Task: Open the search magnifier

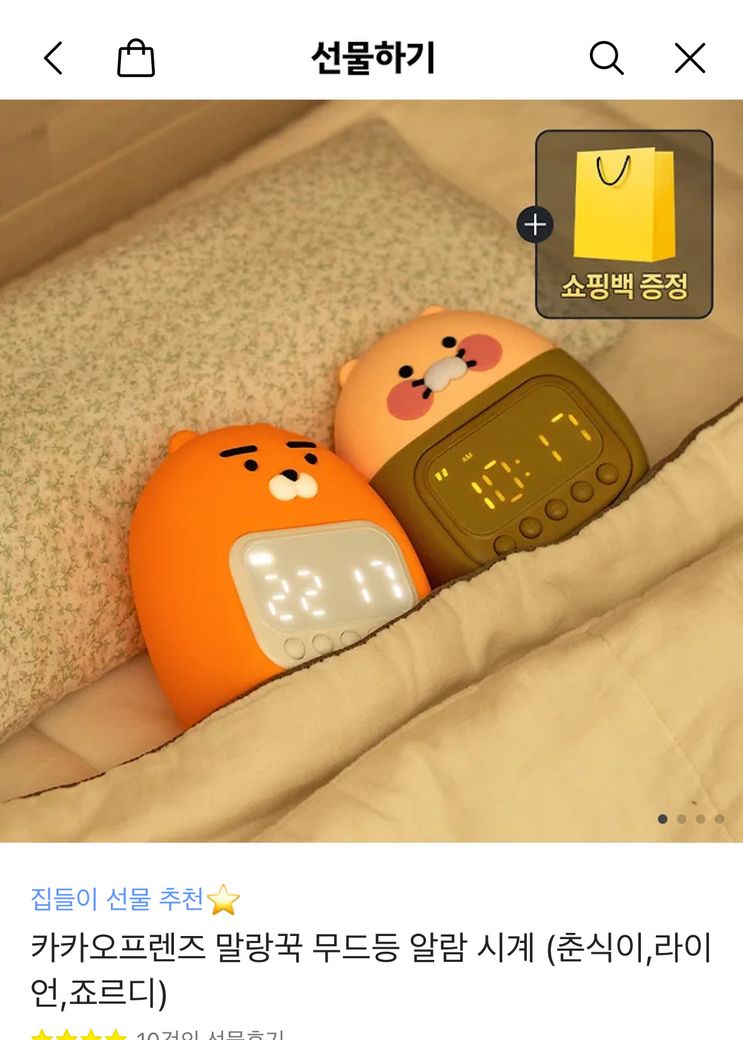Action: 606,59
